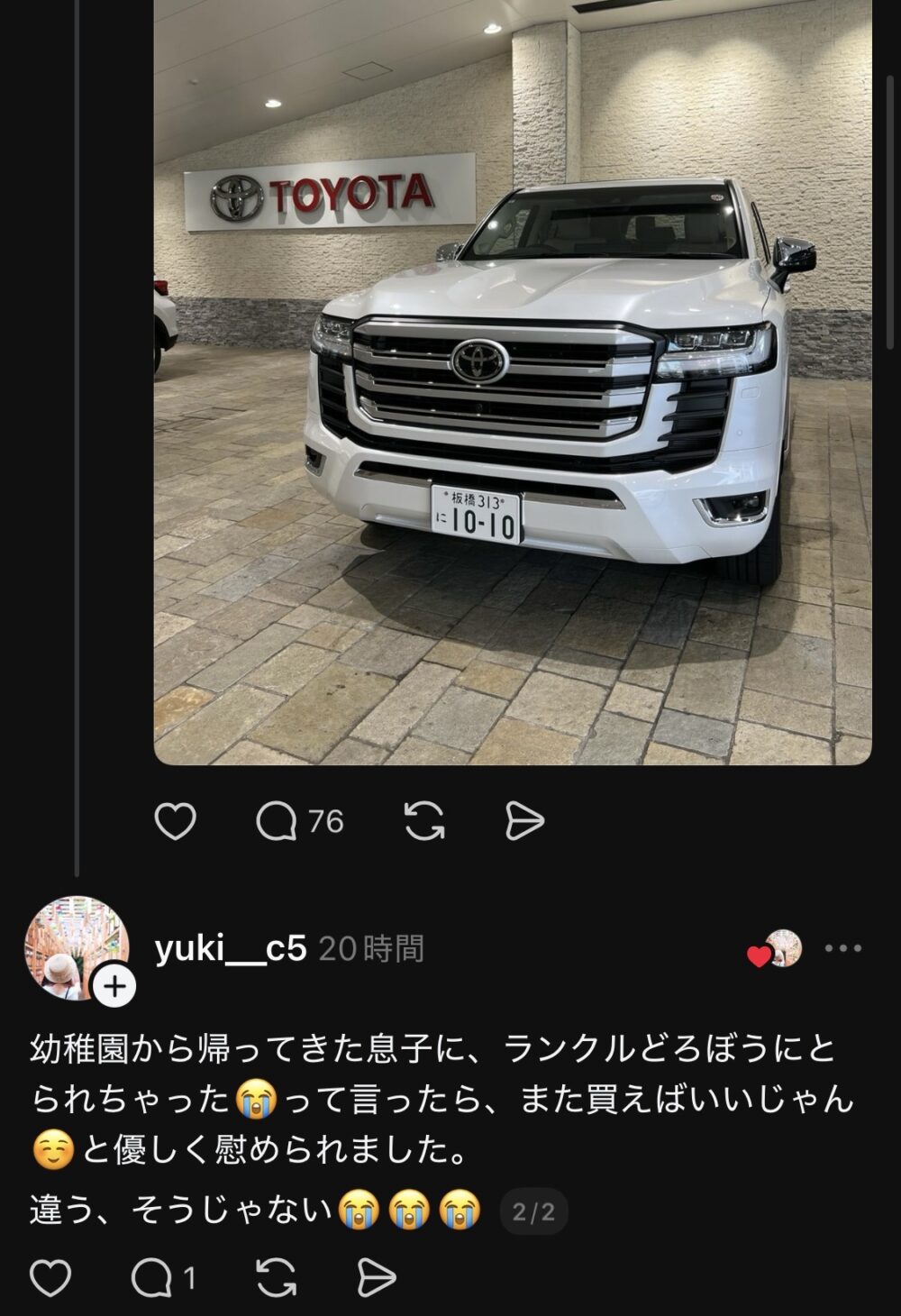This screenshot has height=1316, width=901.
Task: Follow yuki__c5 via the plus badge
Action: (x=114, y=987)
